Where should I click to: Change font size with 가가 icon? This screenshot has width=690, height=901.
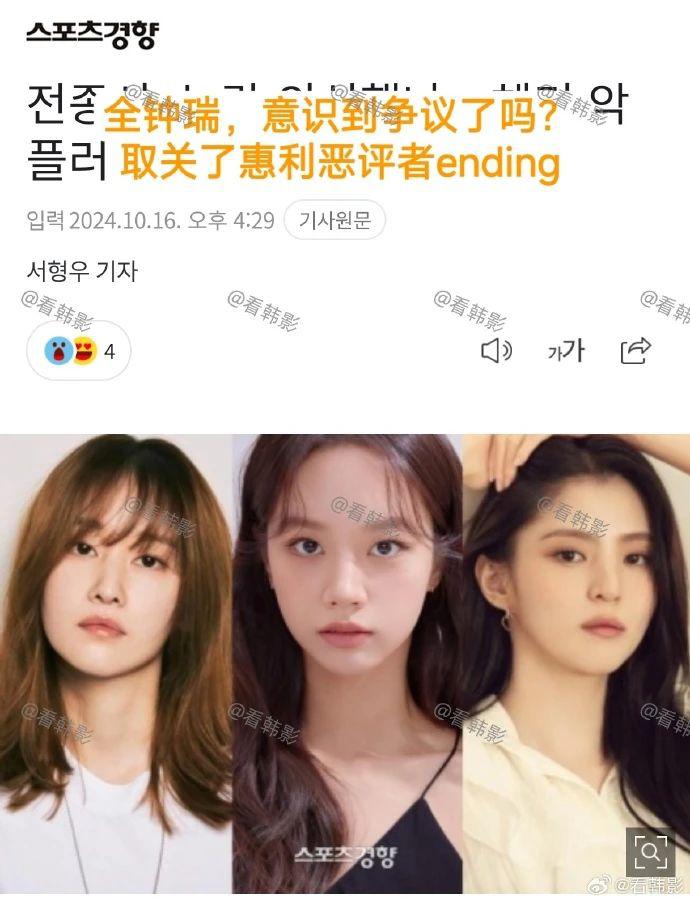566,350
